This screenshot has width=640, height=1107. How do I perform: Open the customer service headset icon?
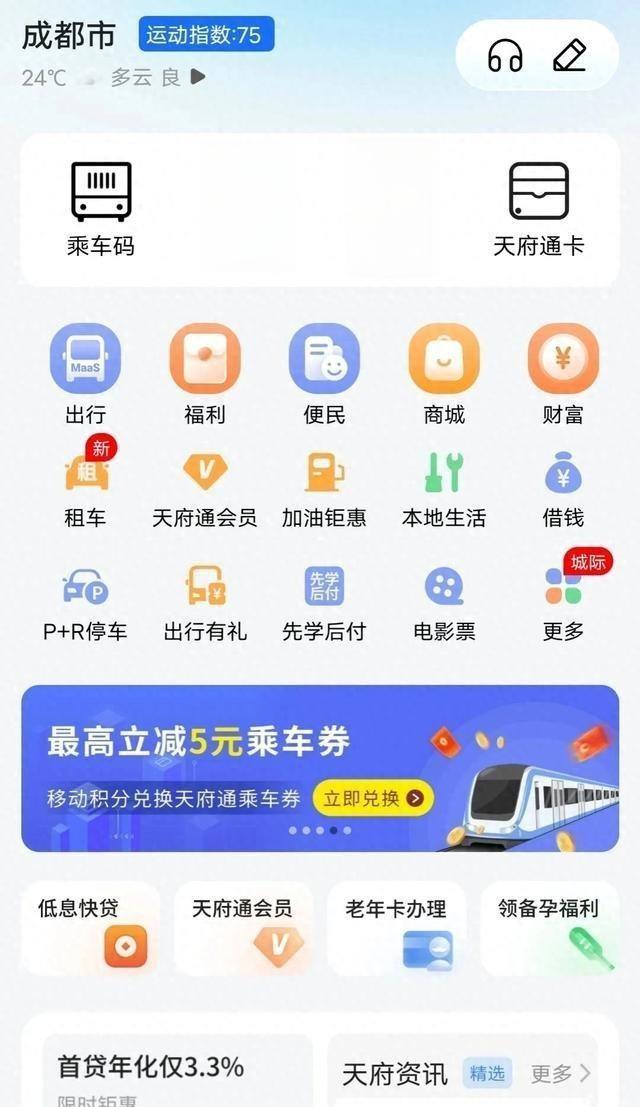click(x=505, y=55)
